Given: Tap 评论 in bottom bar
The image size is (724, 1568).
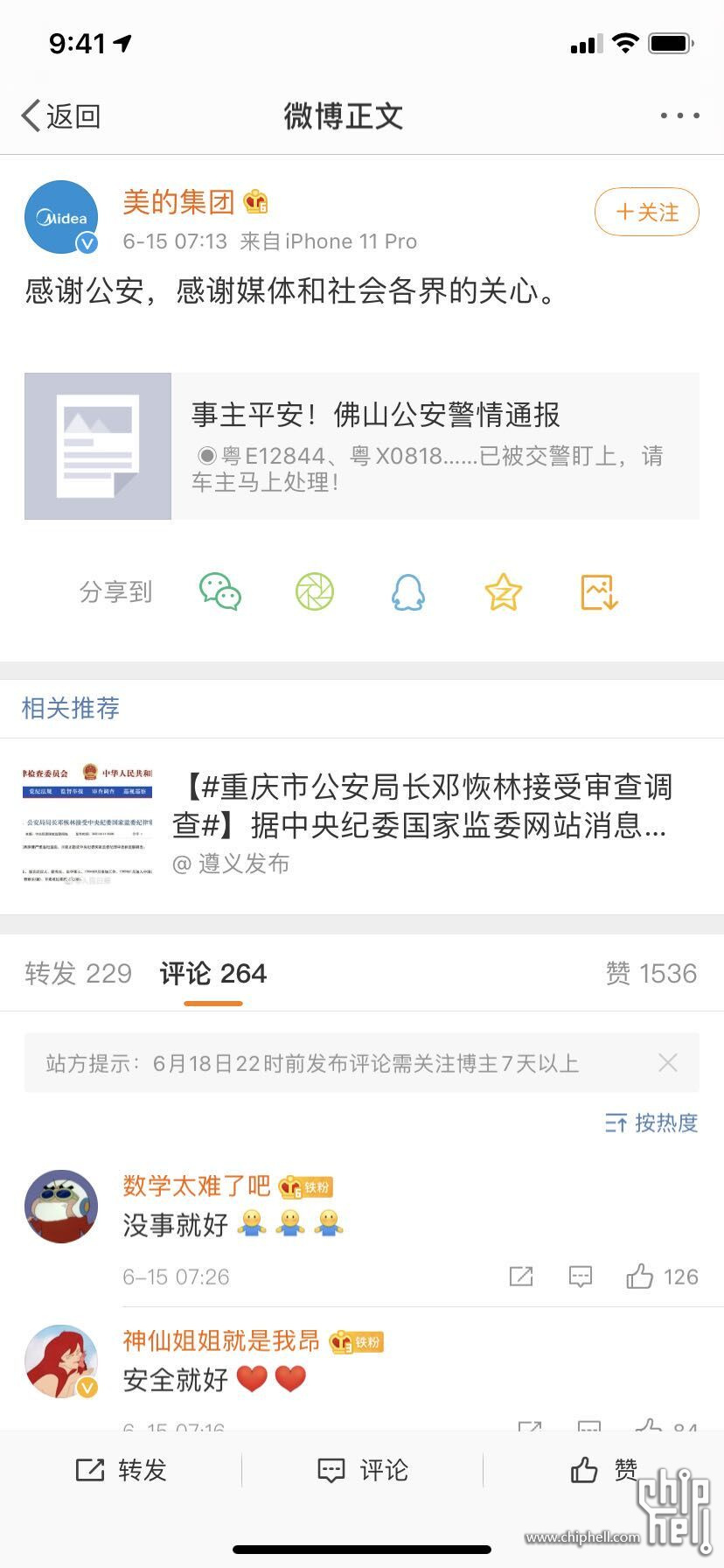Looking at the screenshot, I should pyautogui.click(x=362, y=1470).
